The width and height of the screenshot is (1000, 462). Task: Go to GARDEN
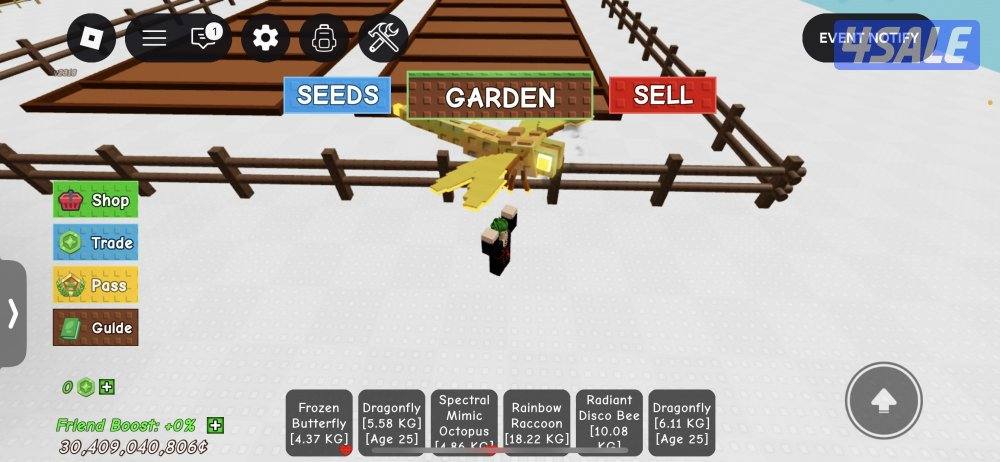500,97
